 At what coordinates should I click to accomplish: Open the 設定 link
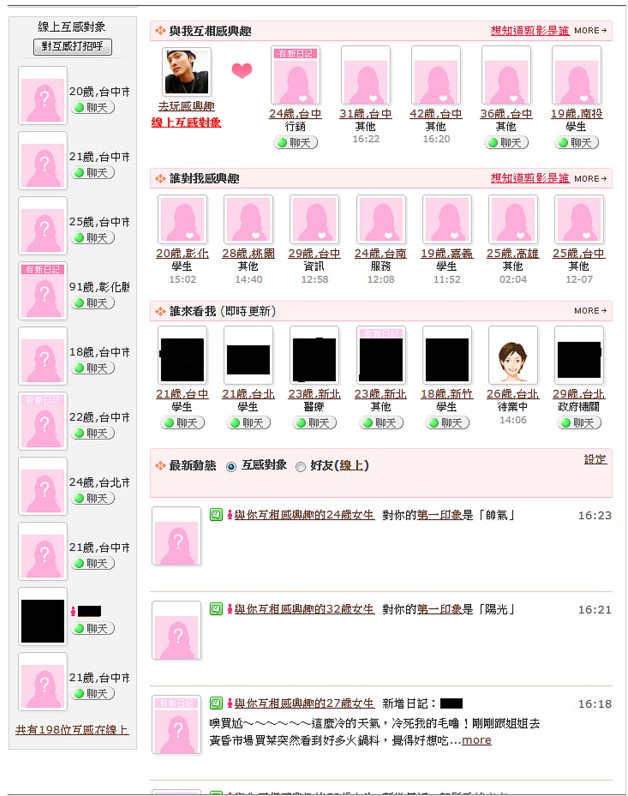point(595,459)
